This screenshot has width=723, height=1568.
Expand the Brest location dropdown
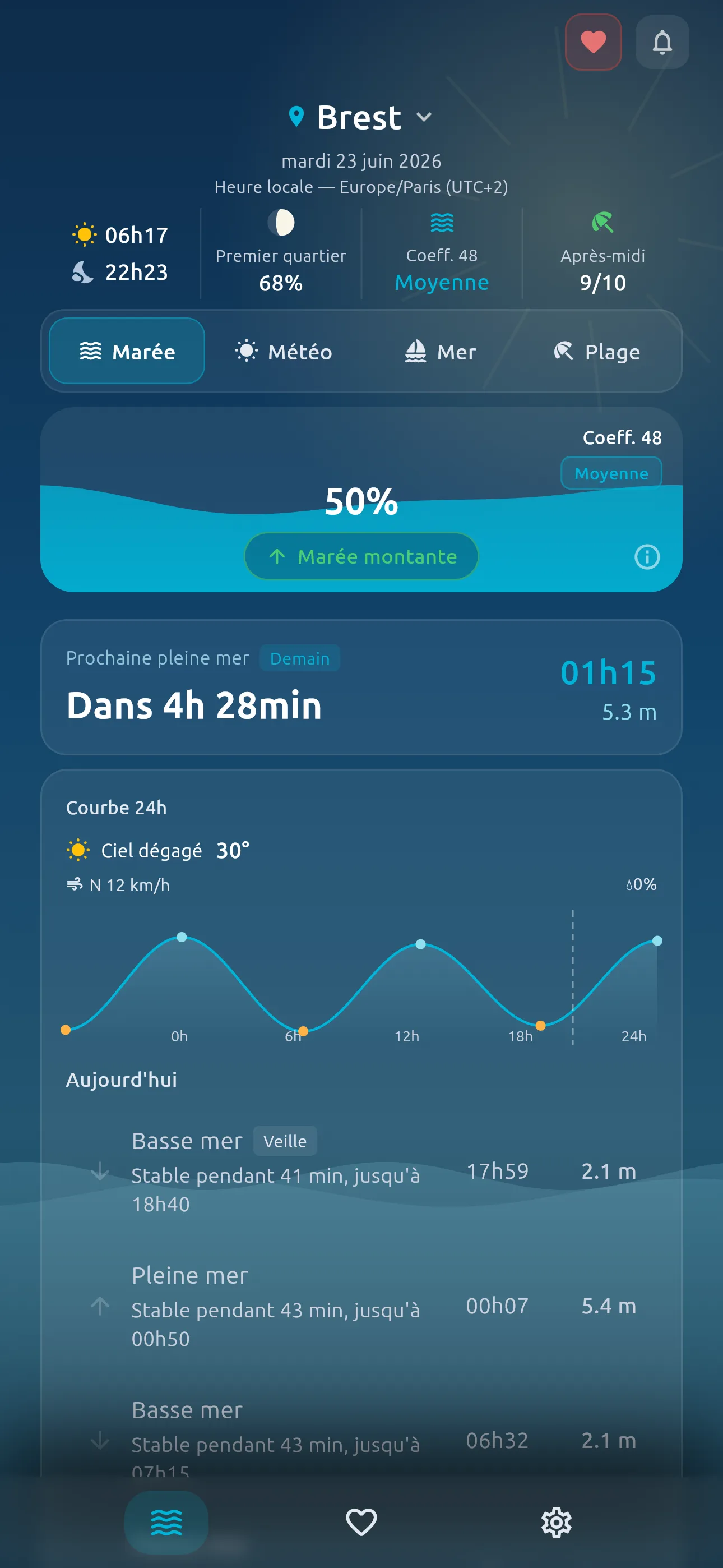[361, 117]
